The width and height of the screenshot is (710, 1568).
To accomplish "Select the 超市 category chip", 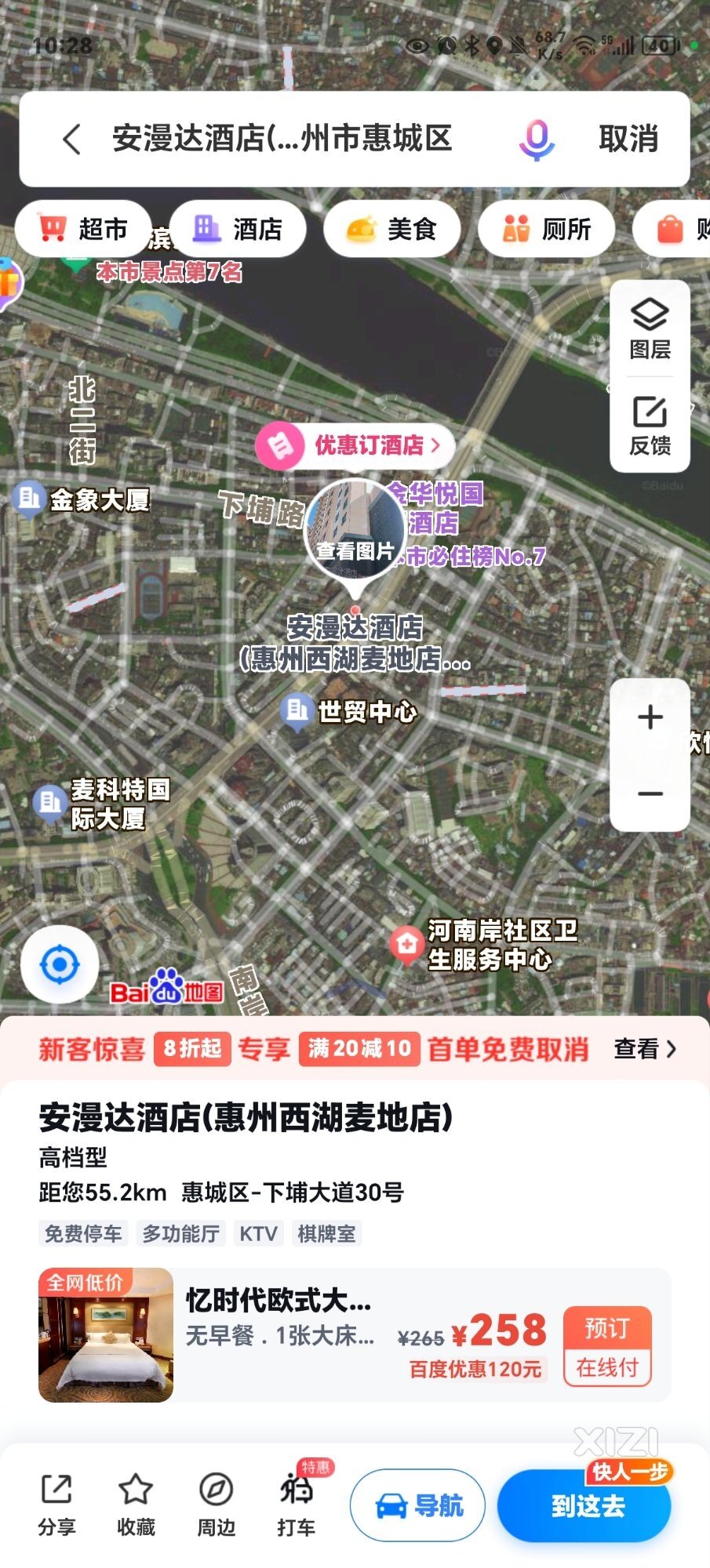I will (x=83, y=229).
